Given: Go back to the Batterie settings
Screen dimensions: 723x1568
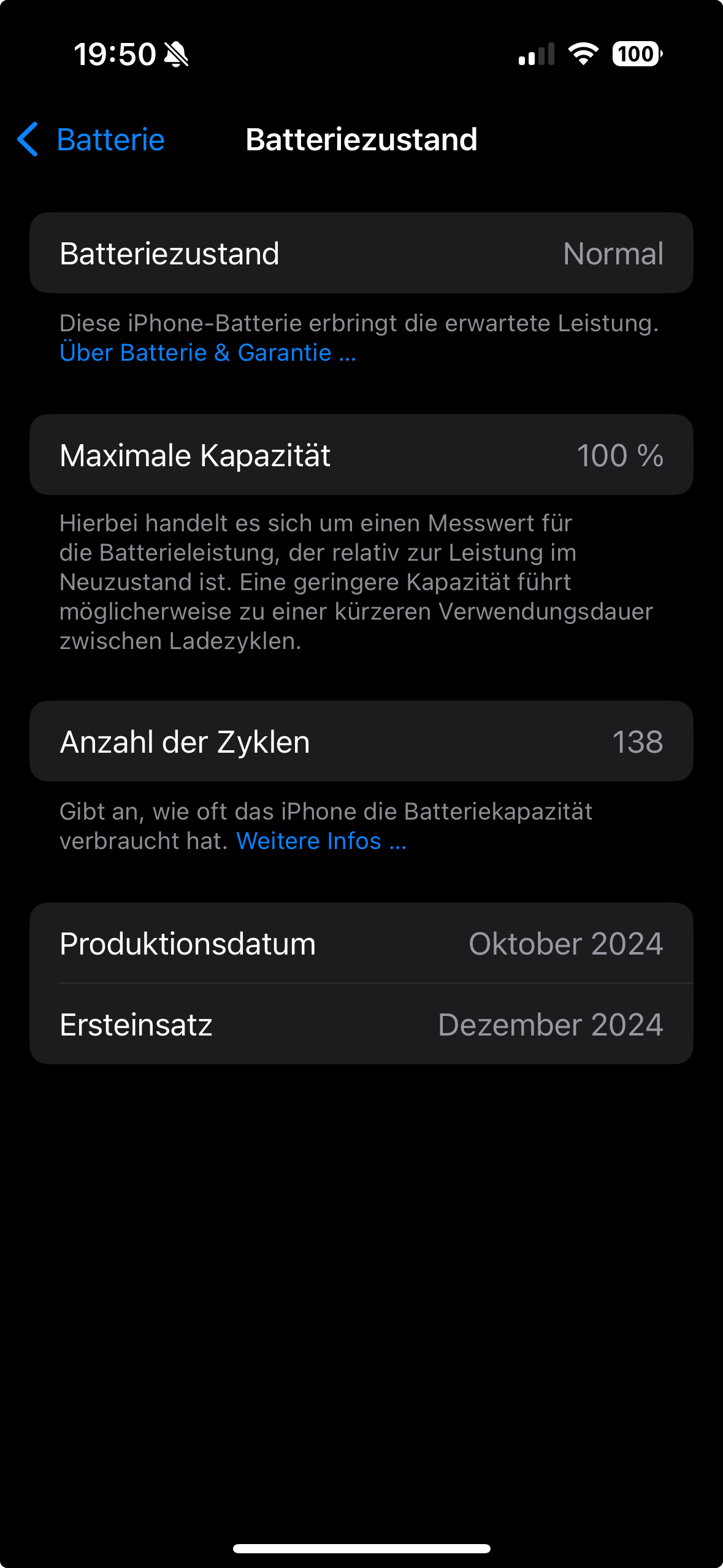Looking at the screenshot, I should pos(92,140).
